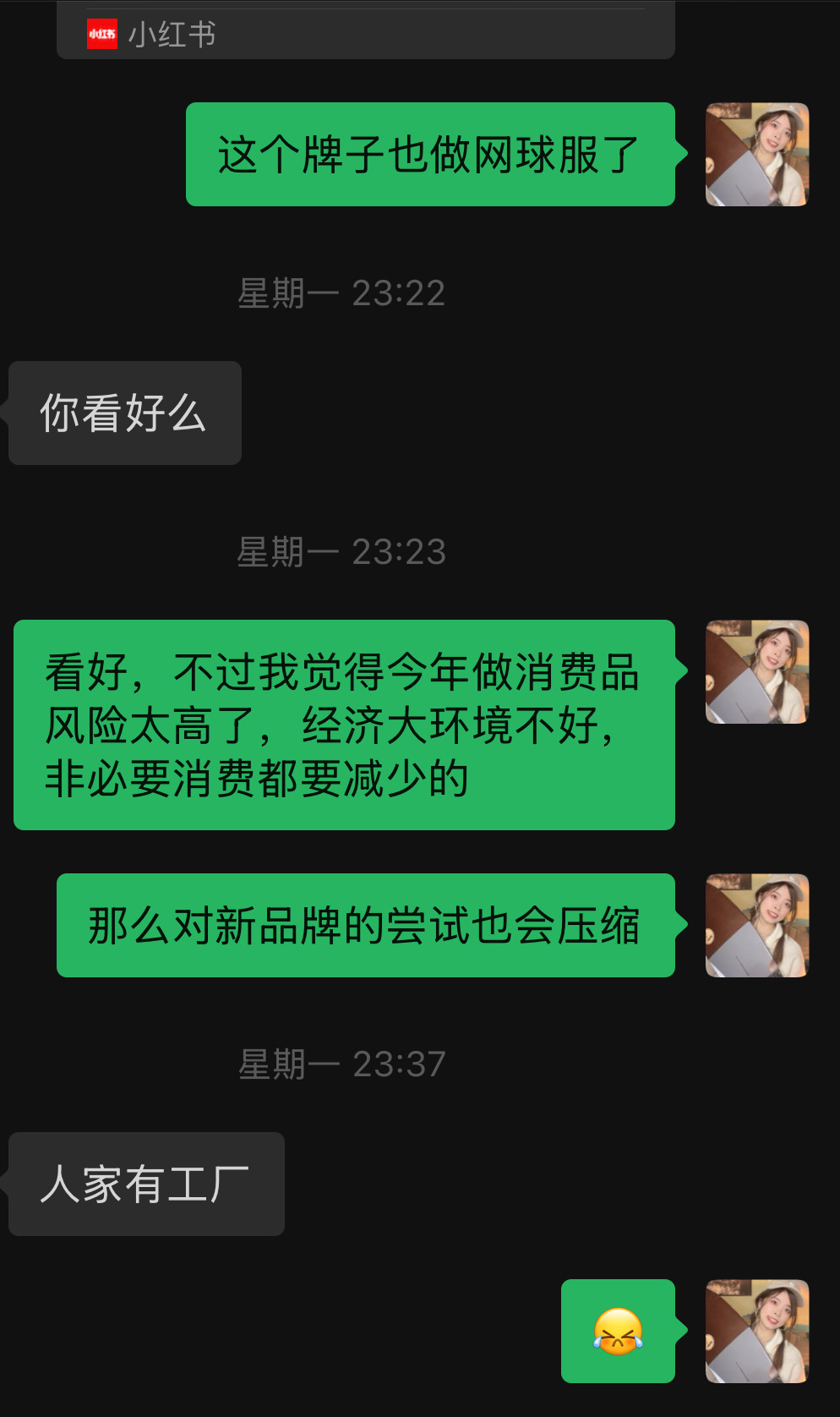Tap avatar beside the 看好，不过我觉得 message
Screen dimensions: 840x1417
pyautogui.click(x=757, y=672)
